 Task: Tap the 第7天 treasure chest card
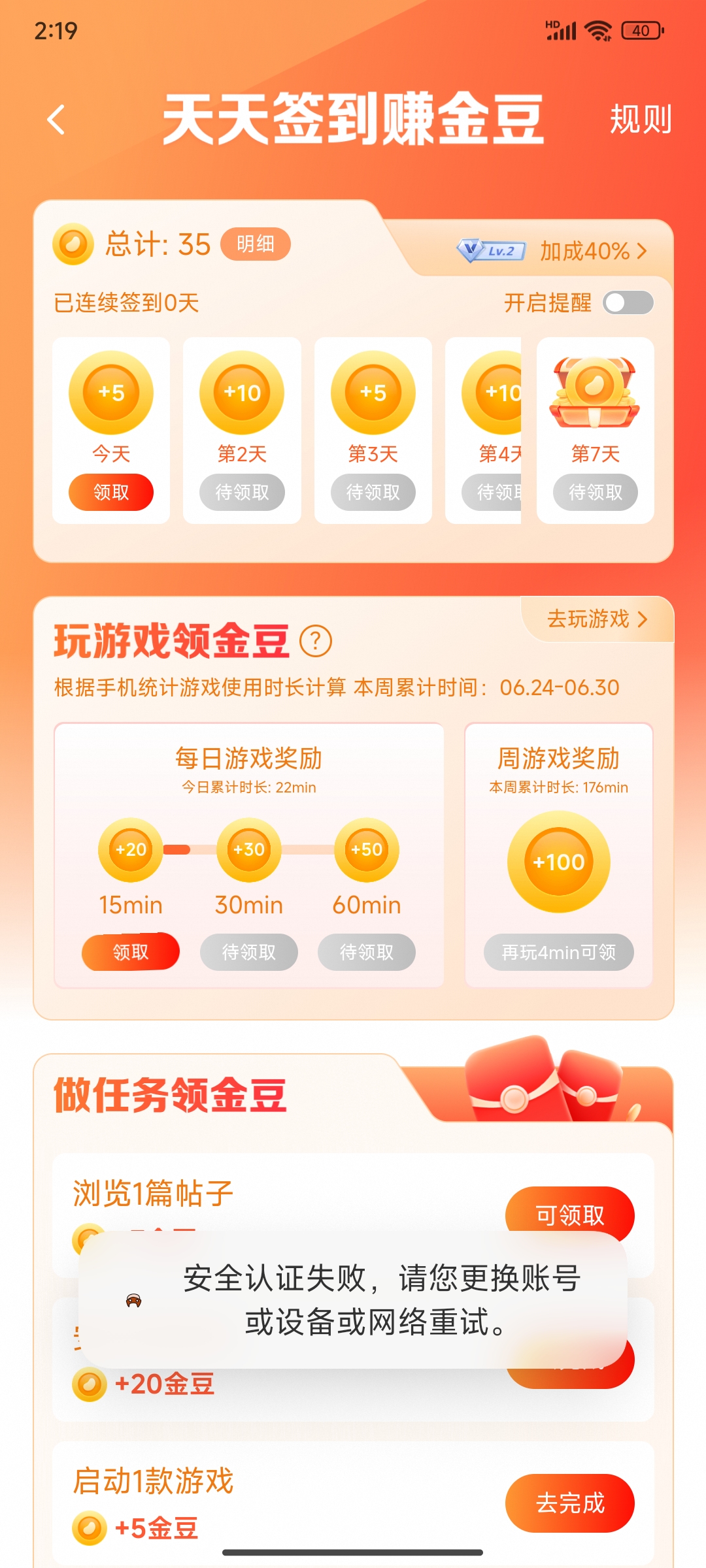595,430
